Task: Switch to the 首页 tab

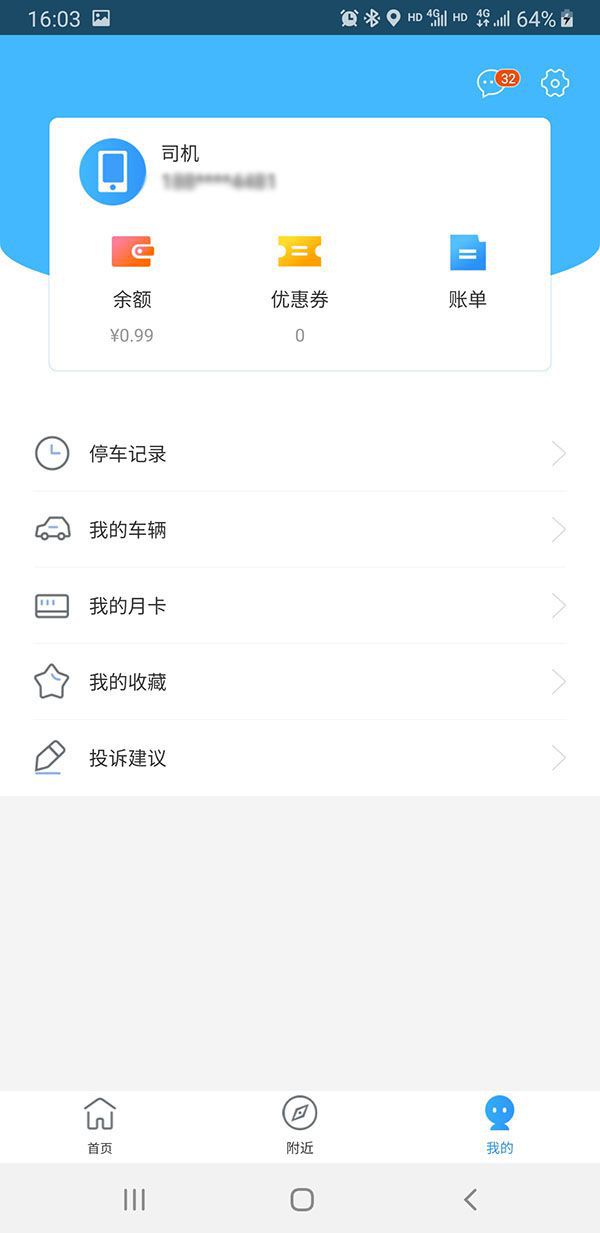Action: click(x=100, y=1125)
